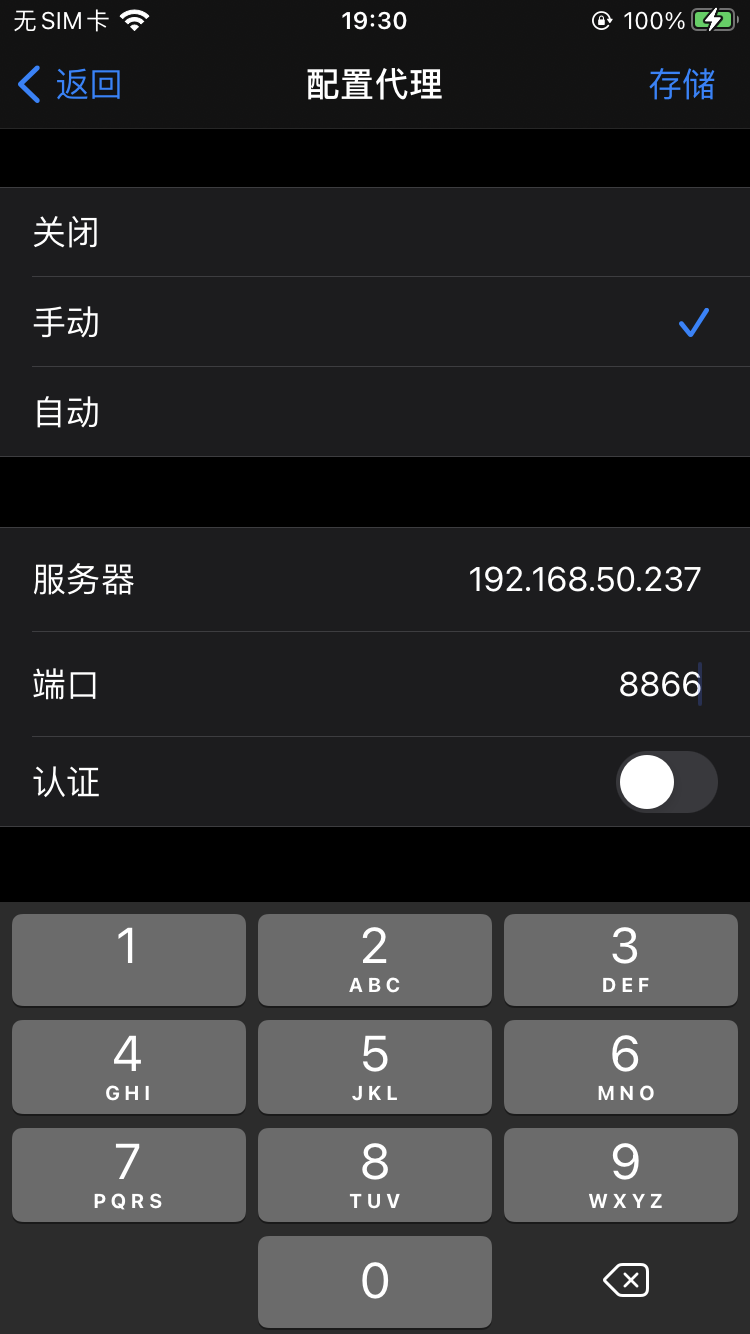Choose the 手动 proxy option
This screenshot has width=750, height=1334.
(375, 322)
